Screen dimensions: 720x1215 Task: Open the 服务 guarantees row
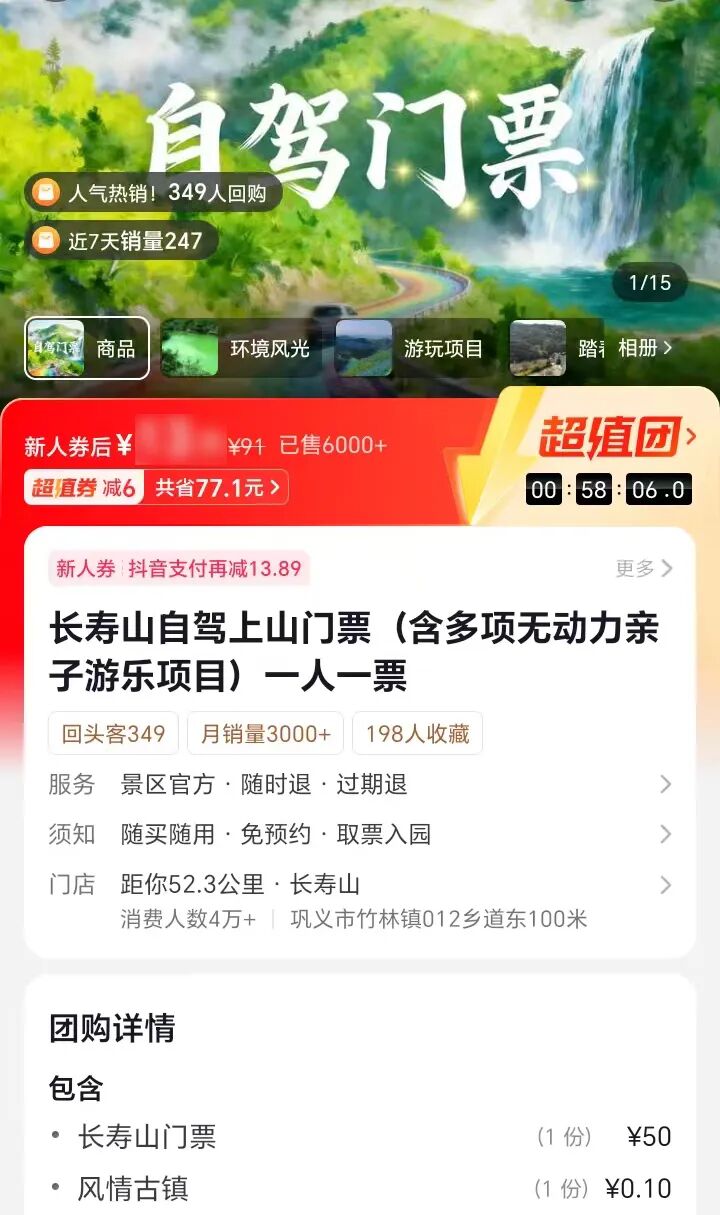(x=360, y=784)
